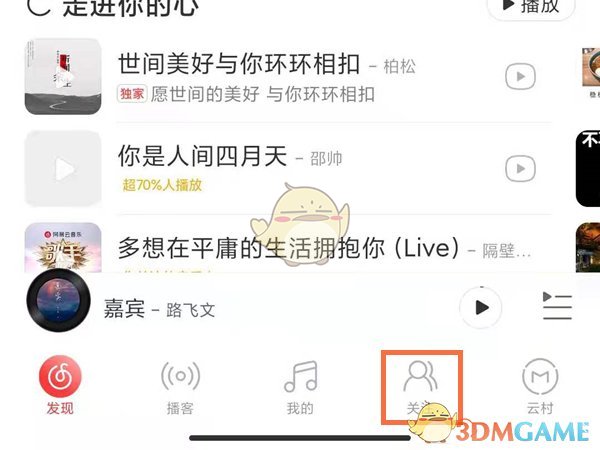600x450 pixels.
Task: Play the song 世间美好与你环环相扣
Action: [x=519, y=76]
